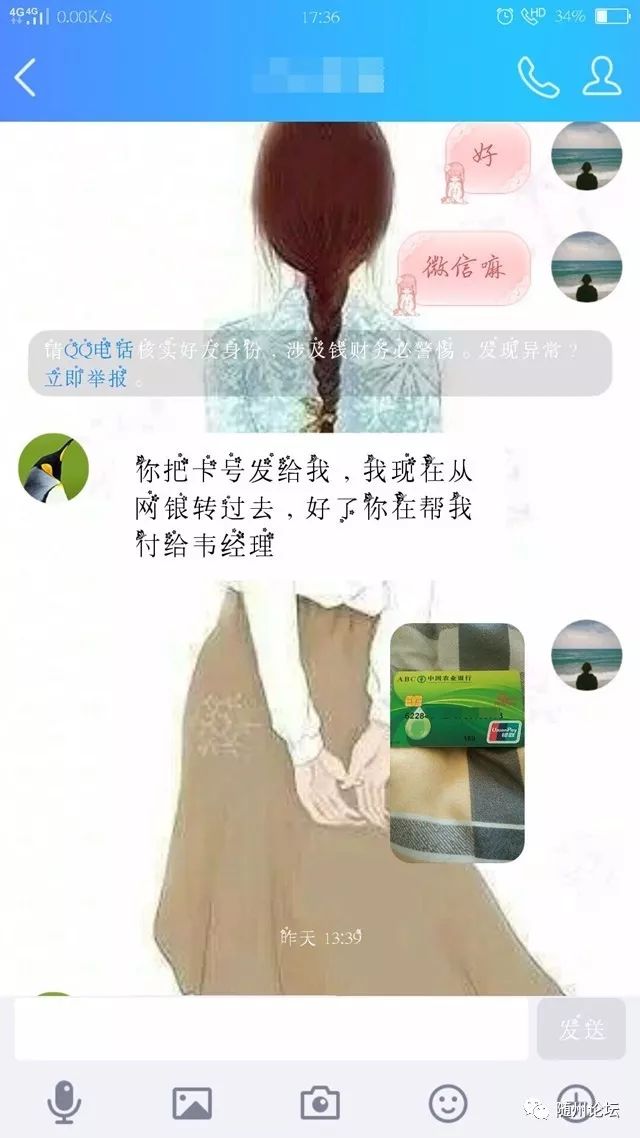The height and width of the screenshot is (1138, 640).
Task: Tap the 立即举报 report link
Action: click(x=88, y=379)
